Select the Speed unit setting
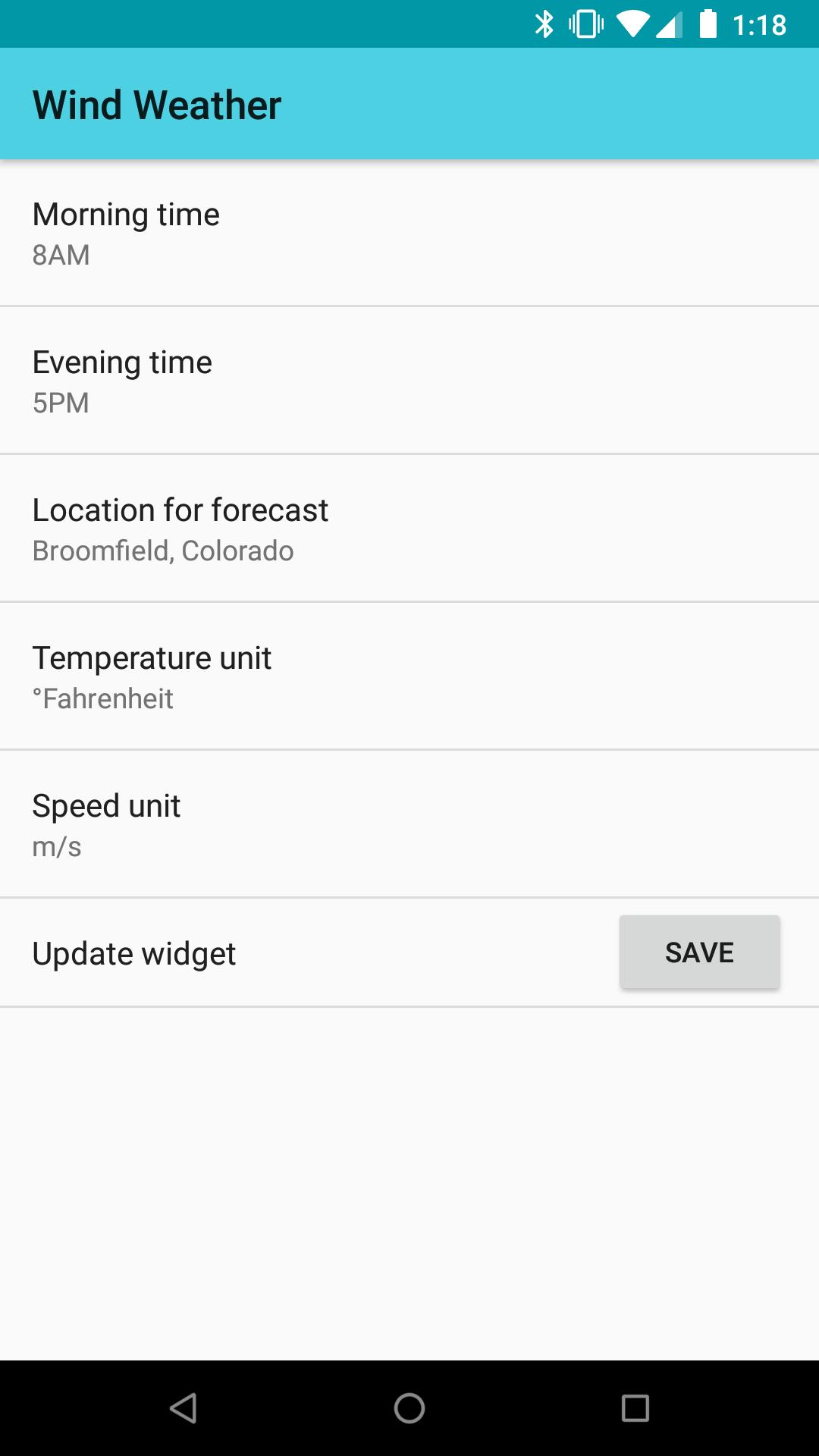This screenshot has width=819, height=1456. (x=409, y=824)
